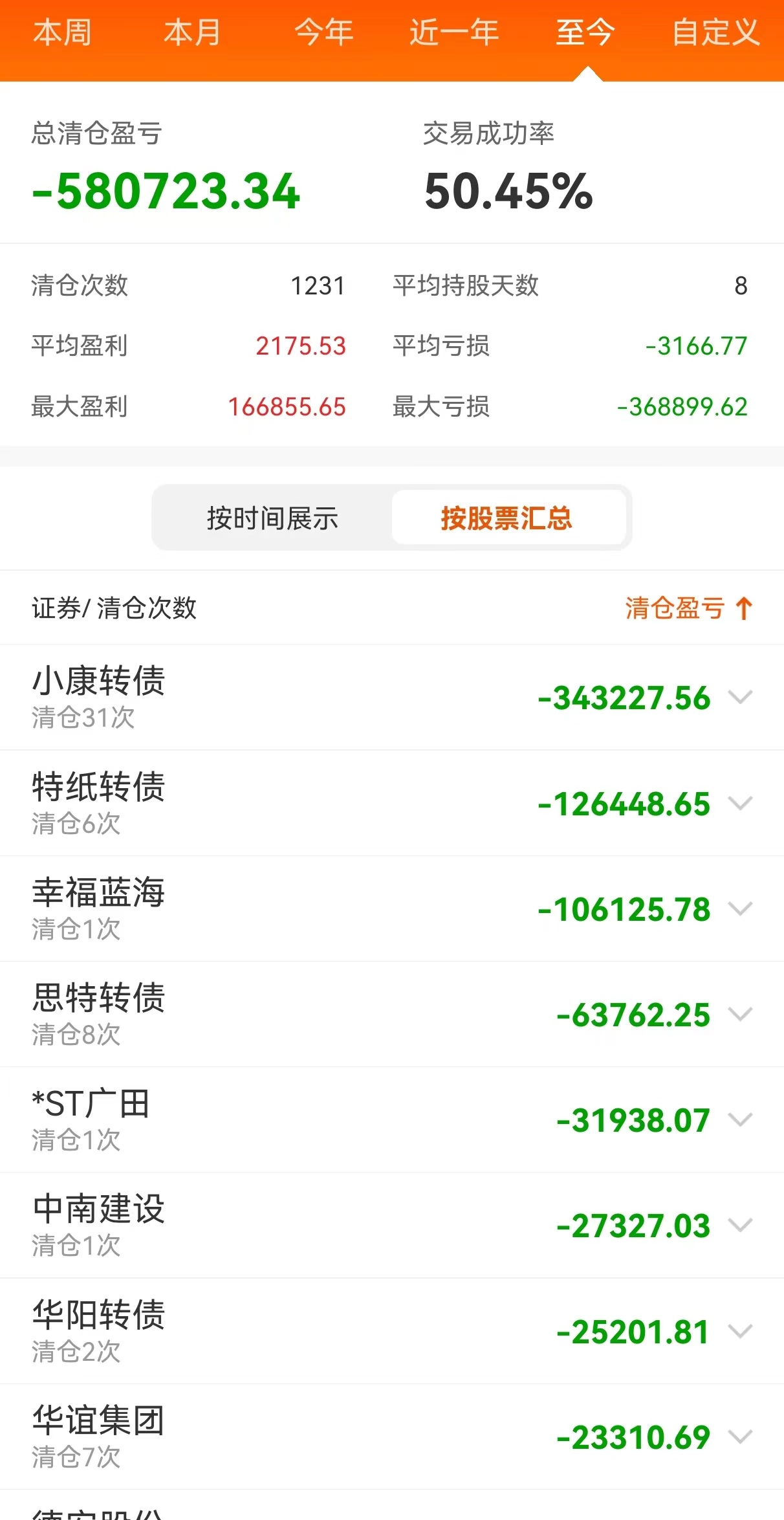The image size is (784, 1520).
Task: Switch display to 按时间展示
Action: [x=272, y=518]
